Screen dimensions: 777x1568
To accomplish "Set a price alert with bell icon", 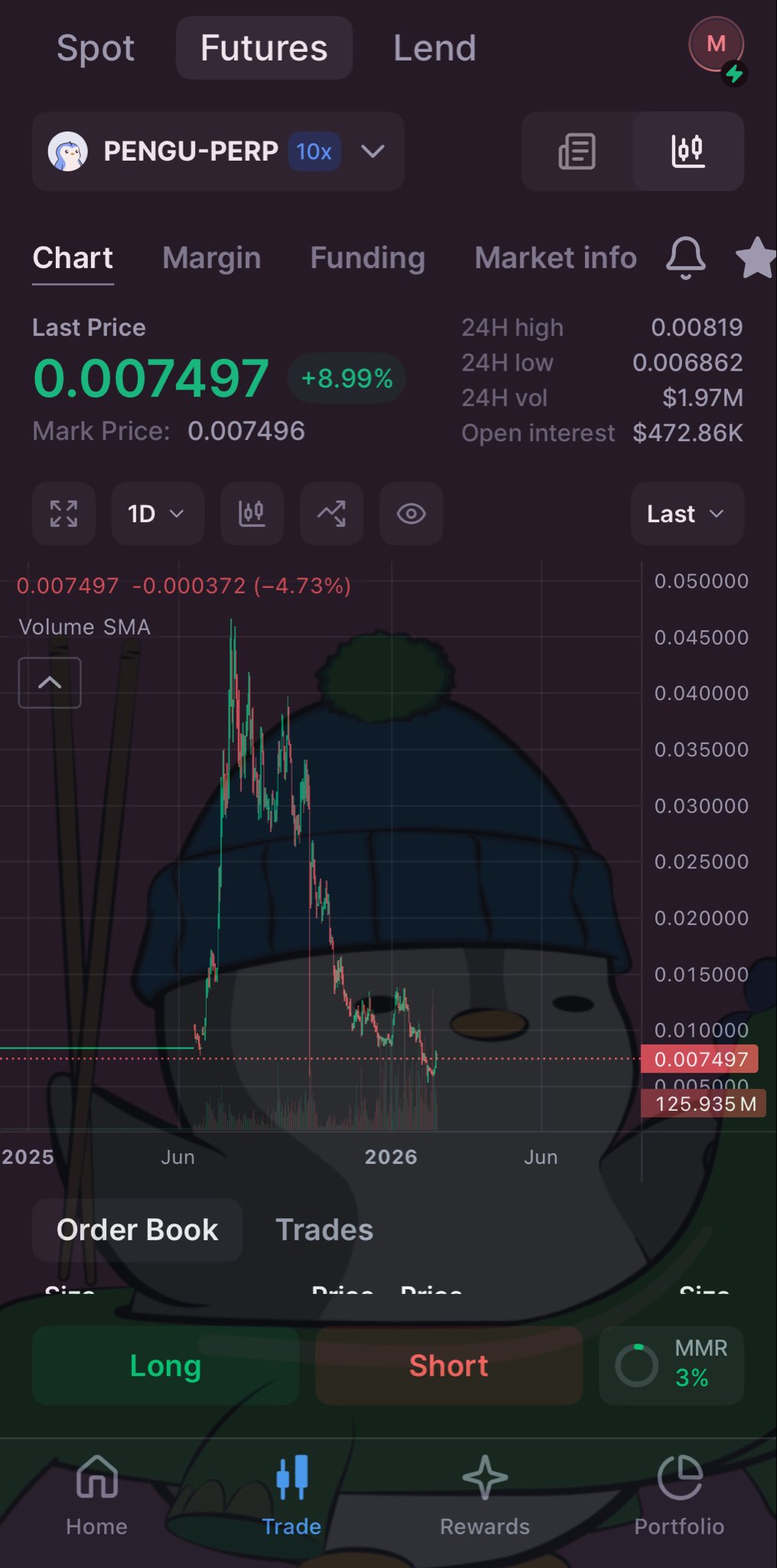I will pyautogui.click(x=685, y=258).
